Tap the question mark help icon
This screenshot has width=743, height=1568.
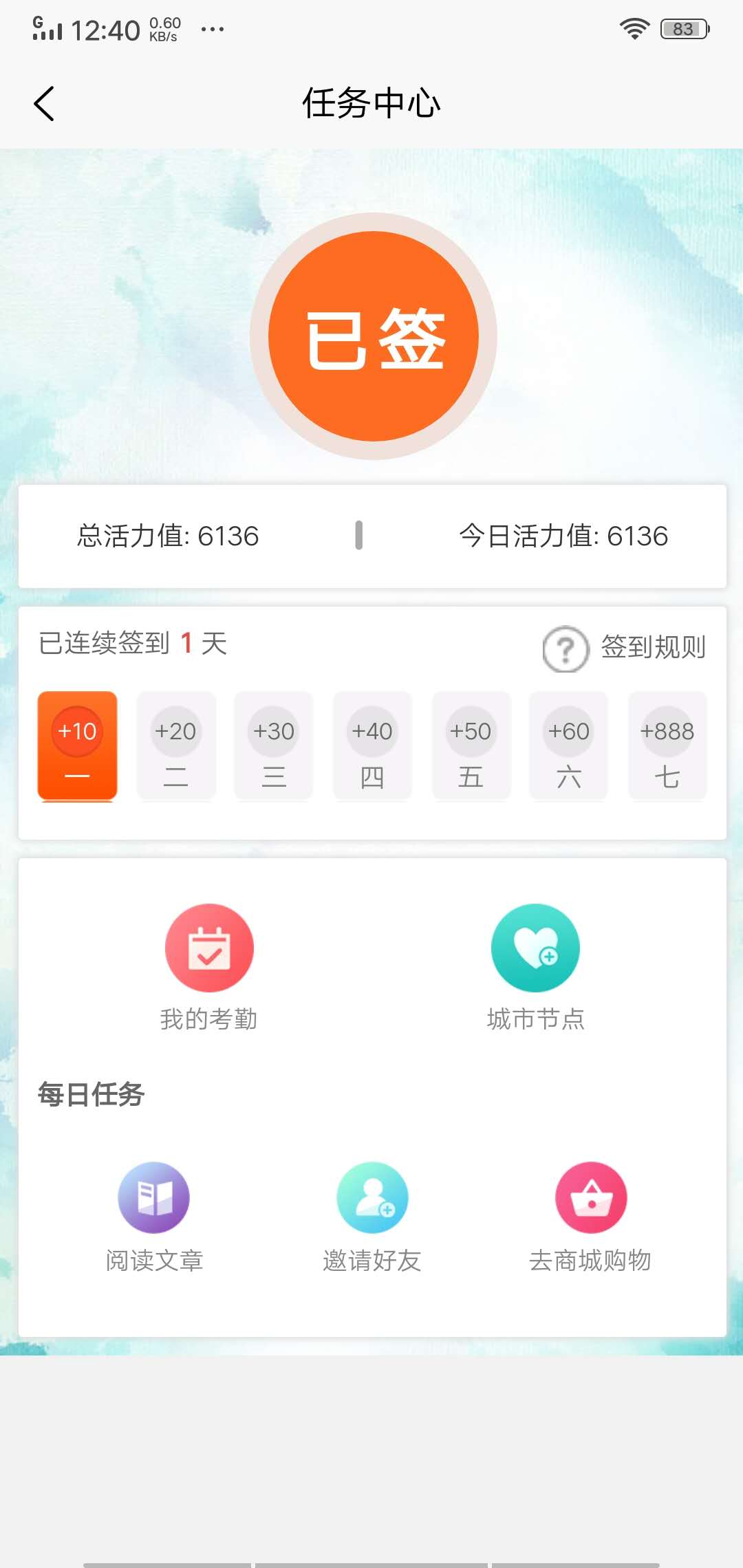(566, 647)
